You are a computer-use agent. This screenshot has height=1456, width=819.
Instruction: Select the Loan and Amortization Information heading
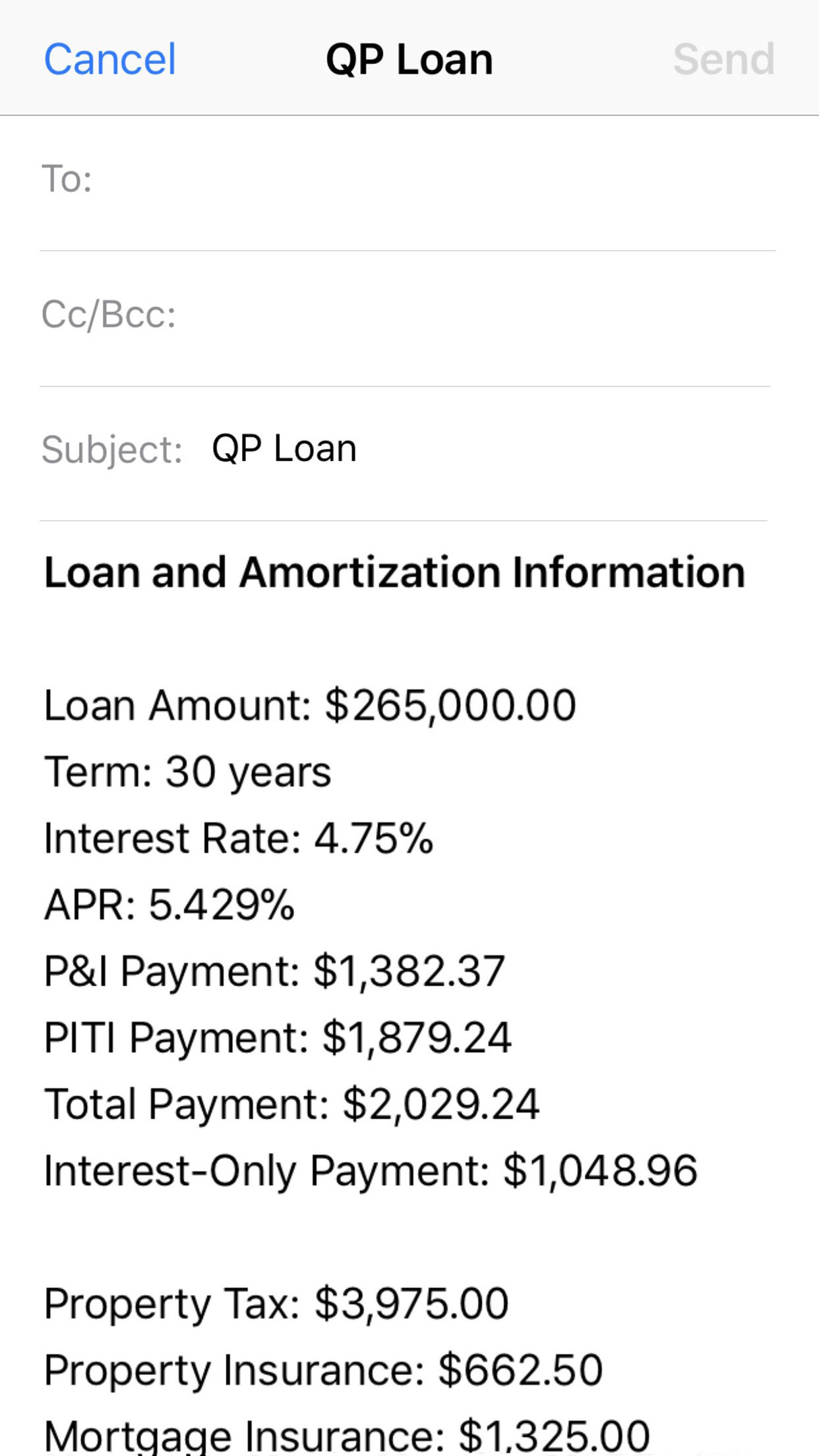pyautogui.click(x=393, y=572)
